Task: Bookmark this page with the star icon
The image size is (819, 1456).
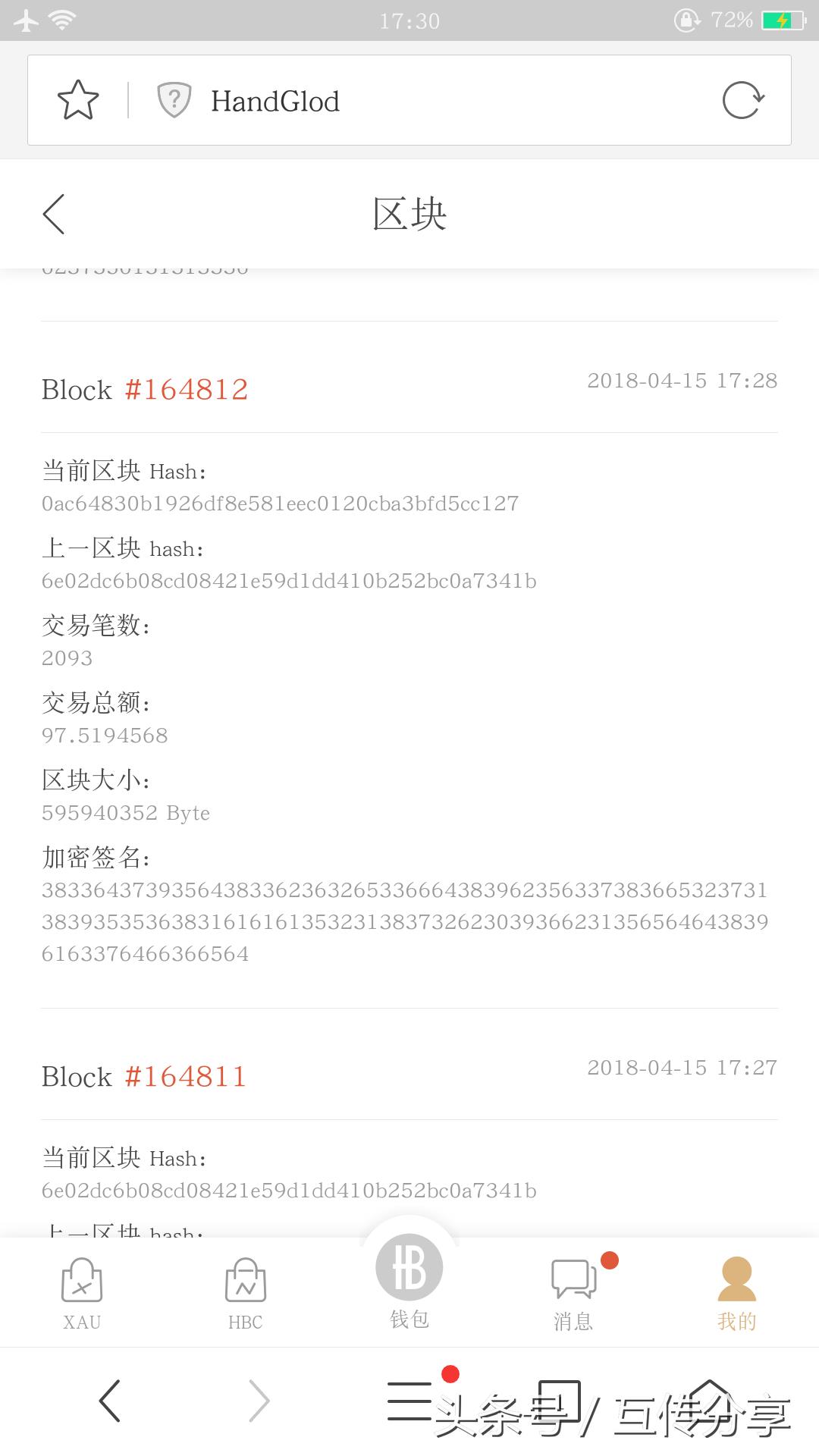Action: 78,100
